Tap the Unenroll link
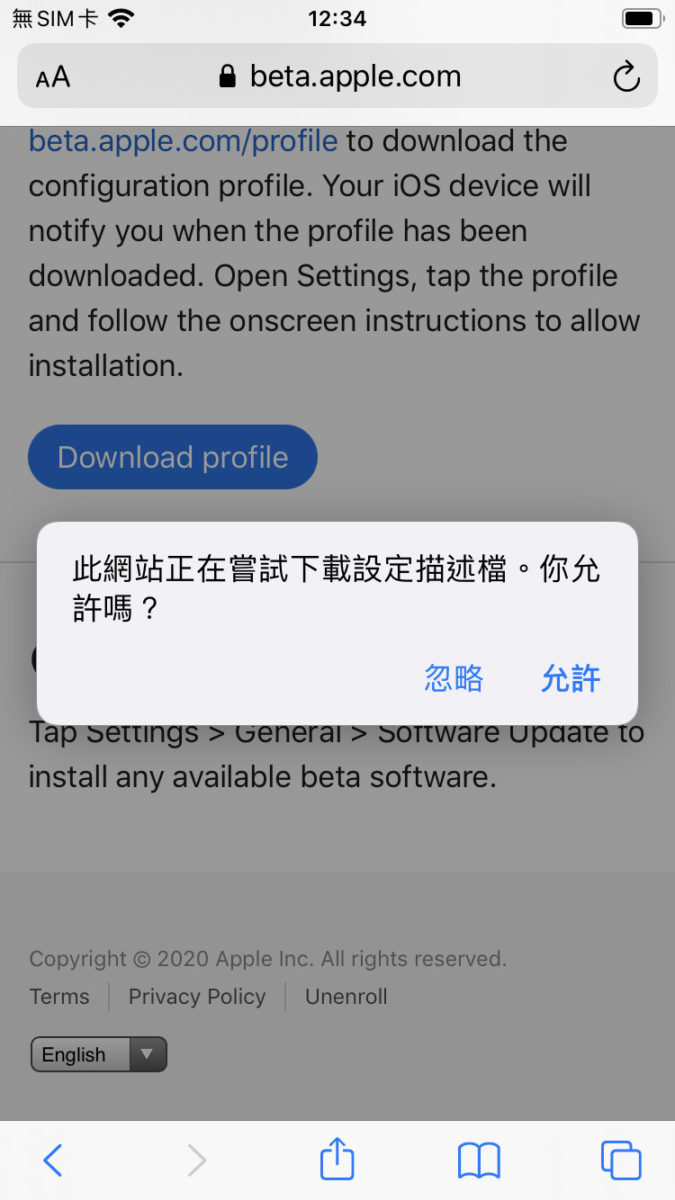675x1200 pixels. click(346, 997)
